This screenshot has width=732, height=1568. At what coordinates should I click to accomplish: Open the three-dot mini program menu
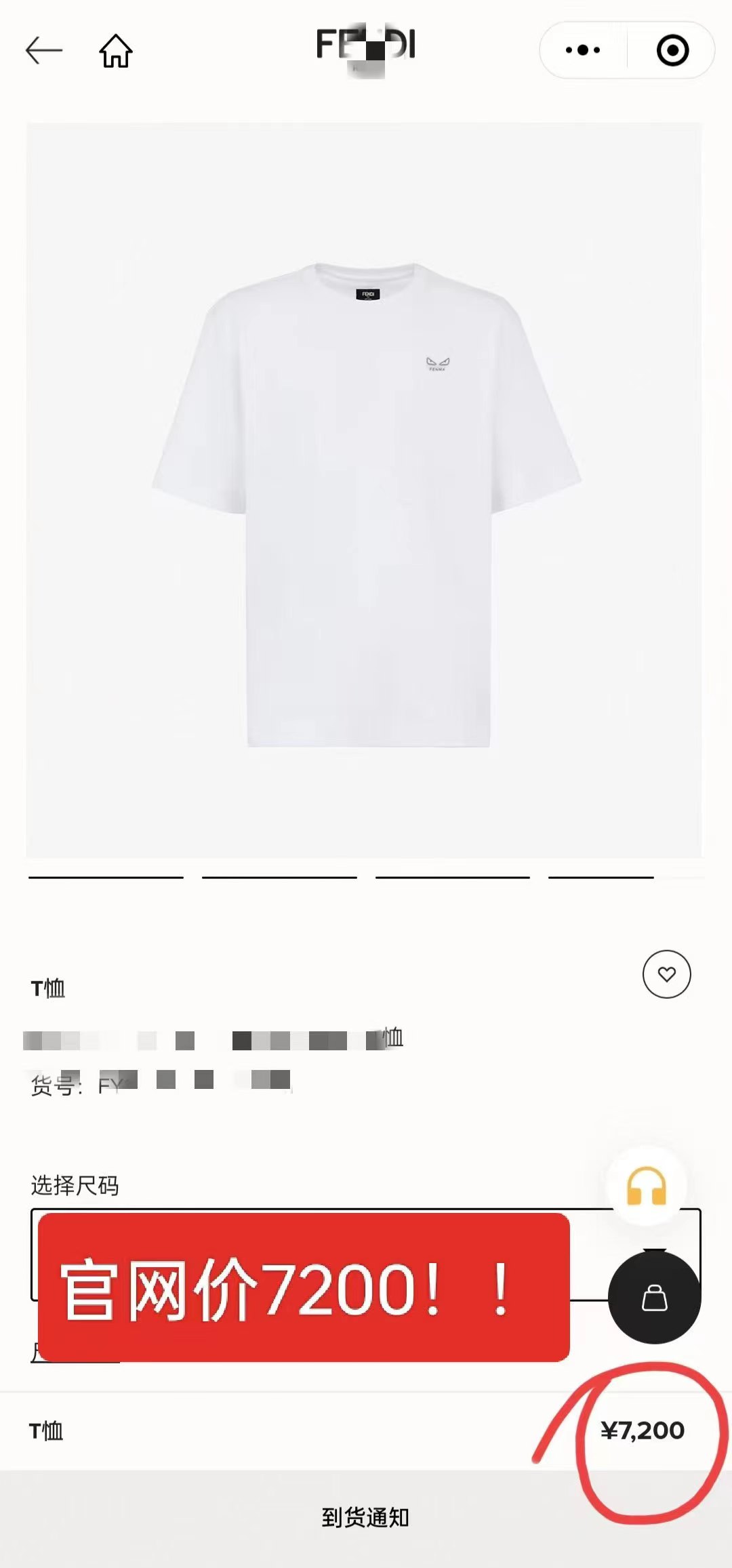click(x=583, y=50)
